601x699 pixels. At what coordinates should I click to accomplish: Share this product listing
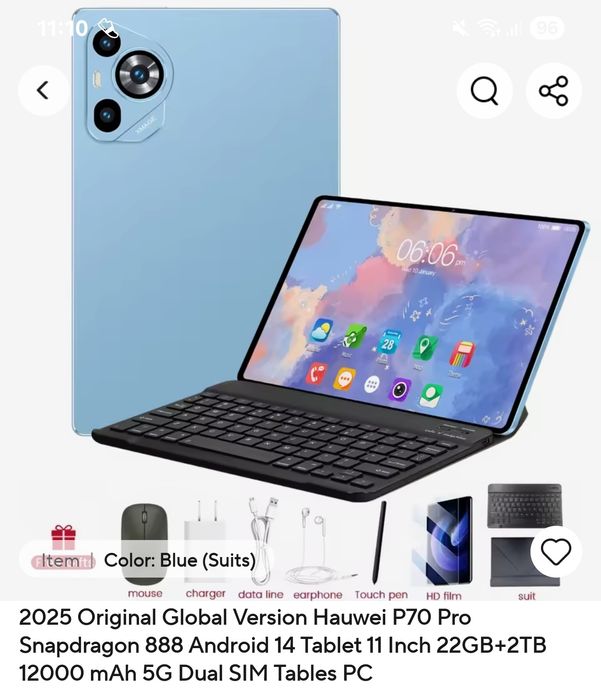(x=553, y=91)
